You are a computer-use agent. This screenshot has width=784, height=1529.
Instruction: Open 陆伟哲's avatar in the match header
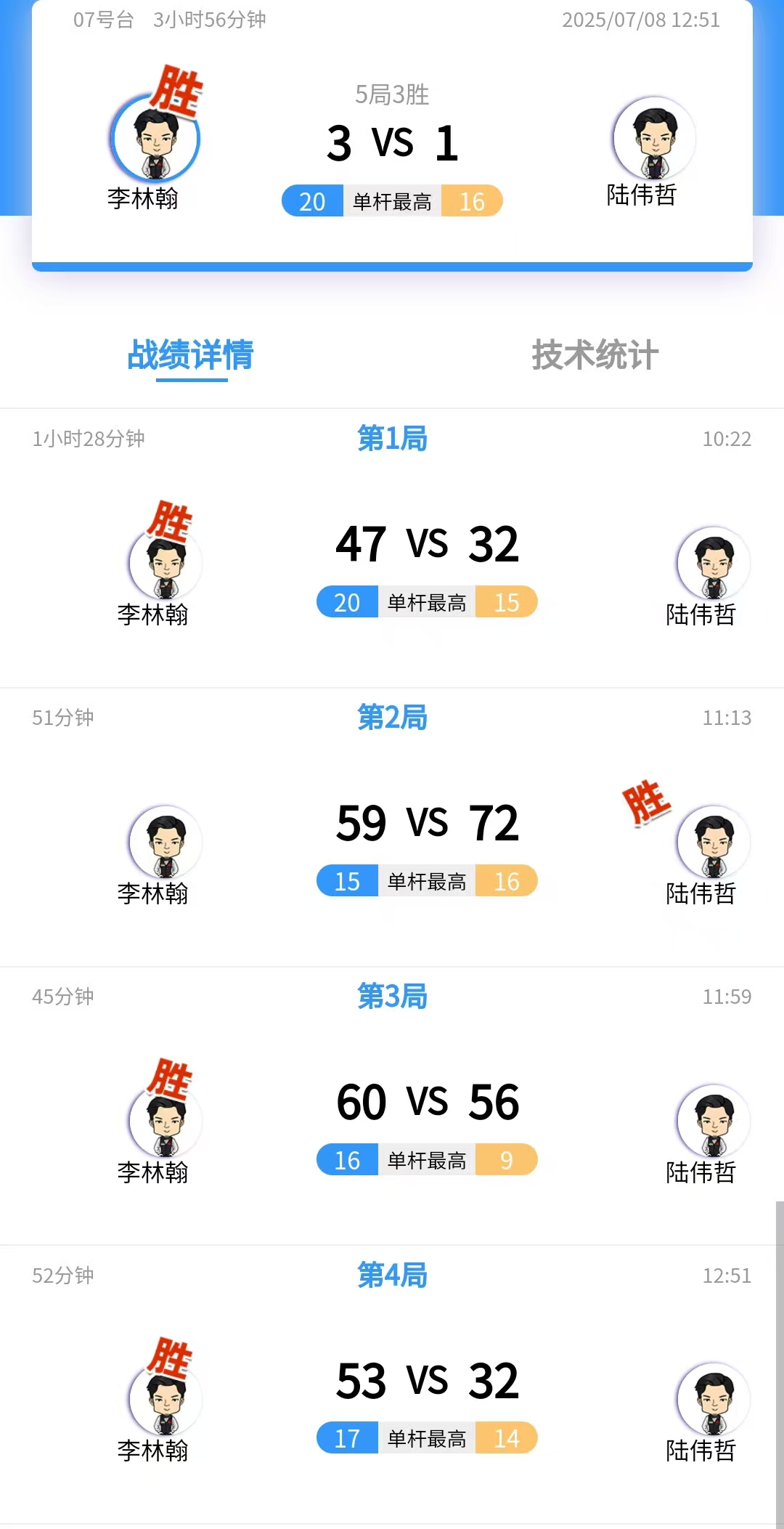[x=654, y=138]
